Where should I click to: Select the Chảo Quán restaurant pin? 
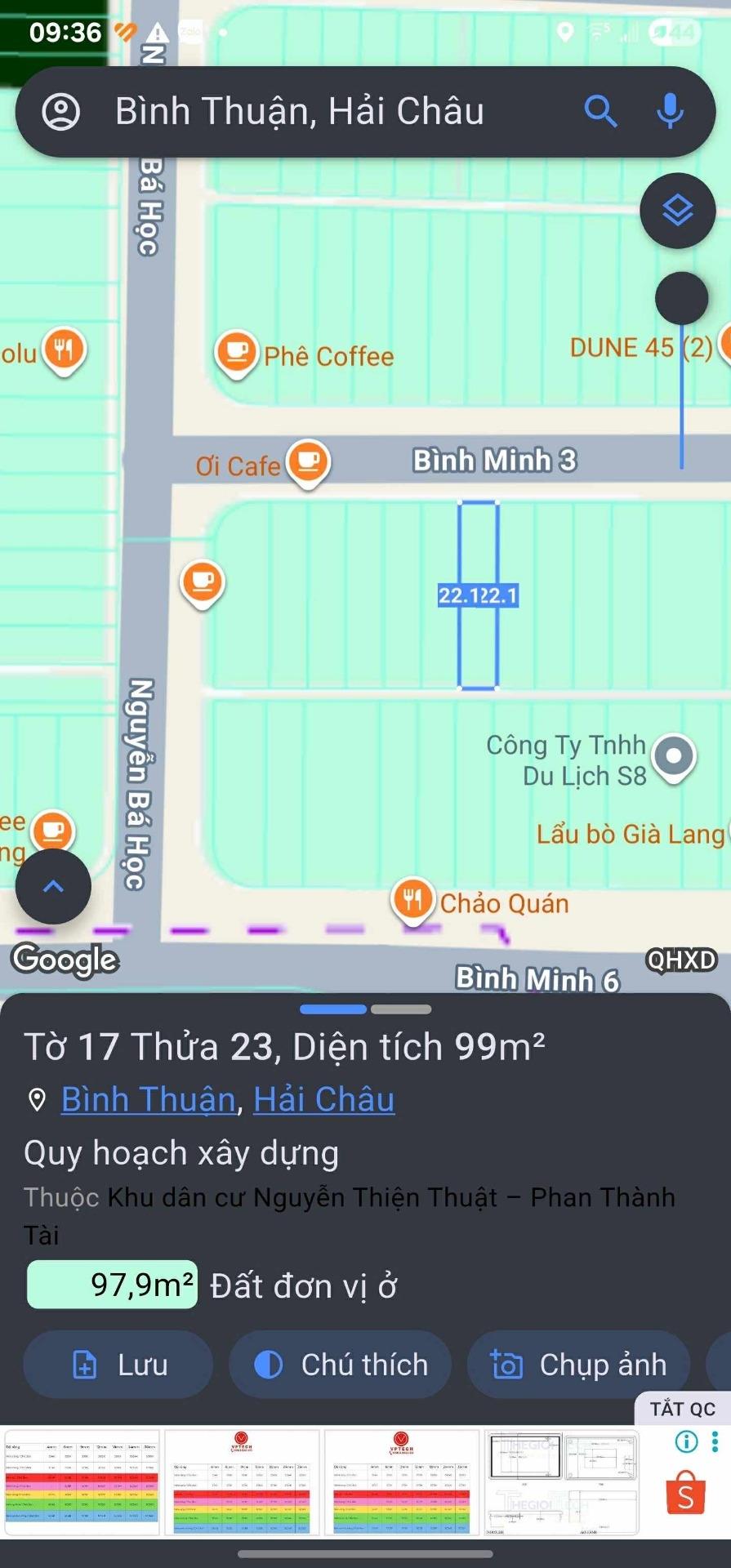413,900
